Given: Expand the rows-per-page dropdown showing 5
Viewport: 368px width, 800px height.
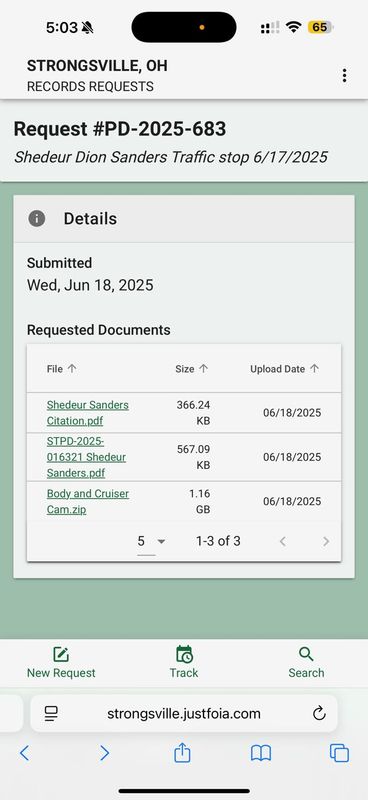Looking at the screenshot, I should click(x=151, y=541).
